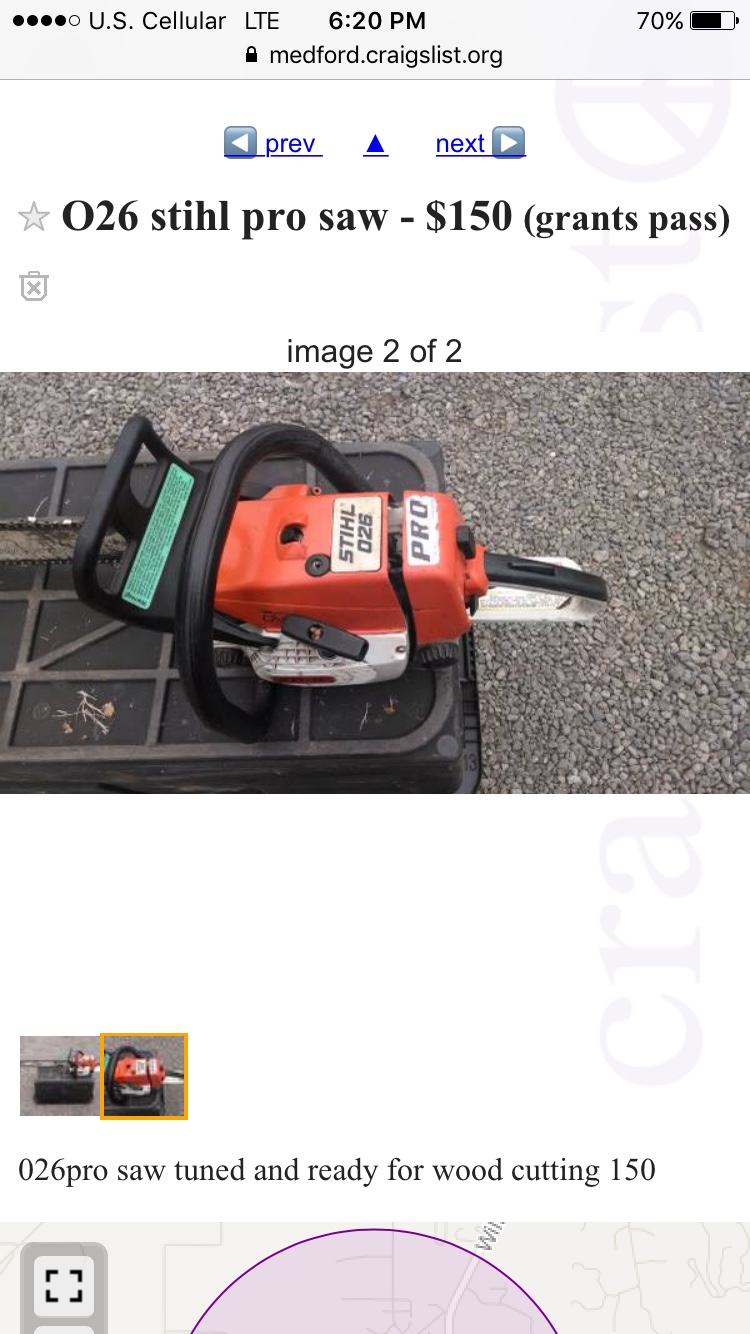Hide this posting with the trash icon

click(x=34, y=286)
